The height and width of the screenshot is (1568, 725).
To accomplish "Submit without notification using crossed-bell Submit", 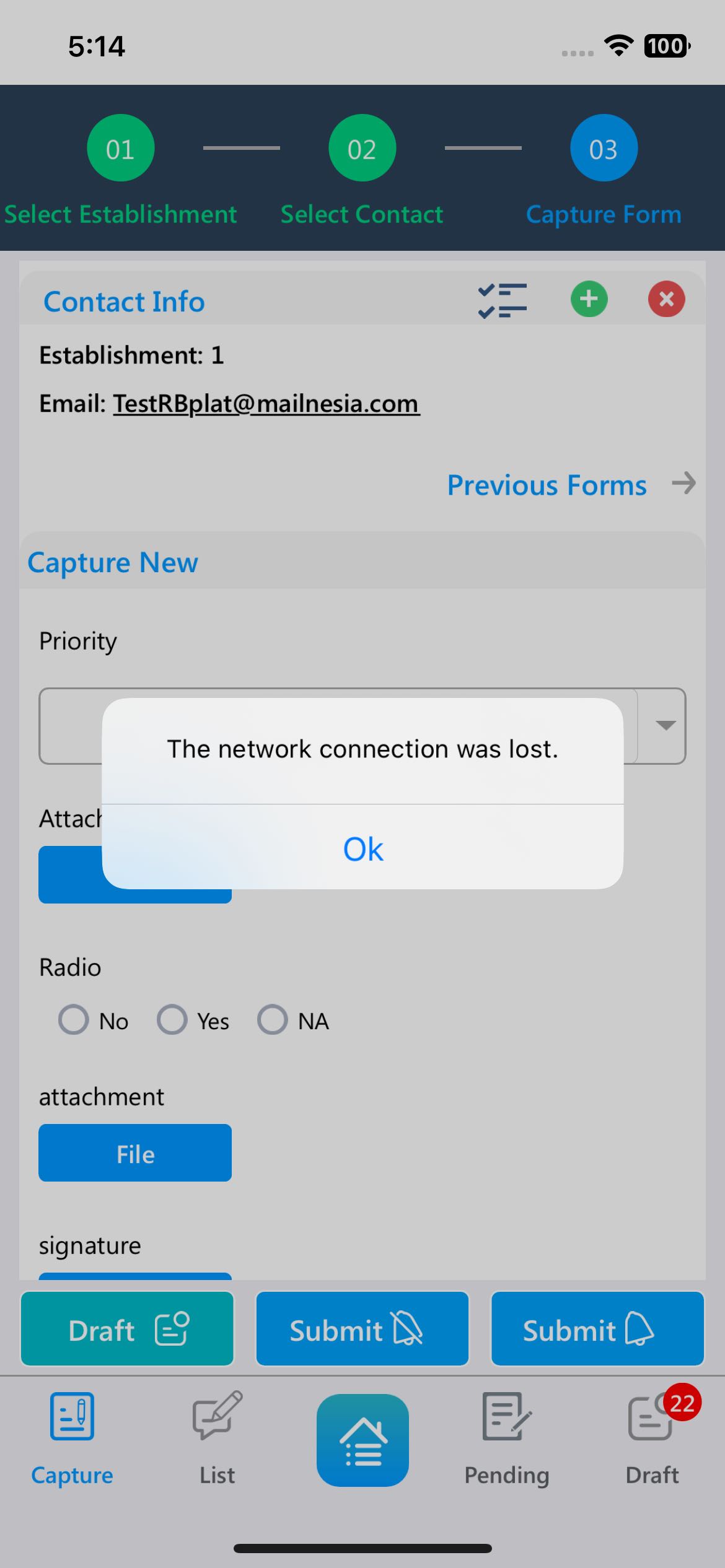I will pos(362,1329).
